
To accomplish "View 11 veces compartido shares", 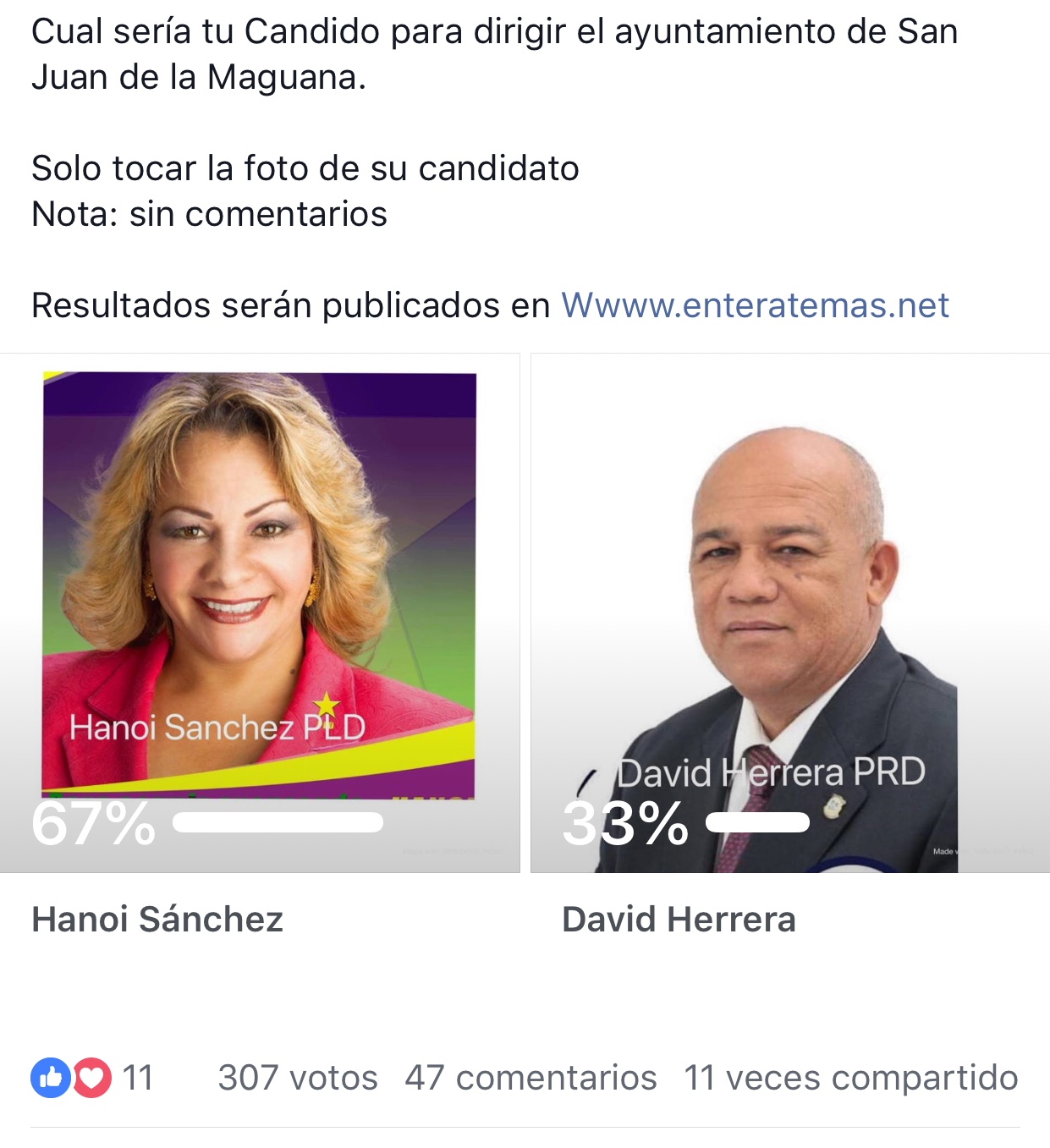I will pos(850,1078).
